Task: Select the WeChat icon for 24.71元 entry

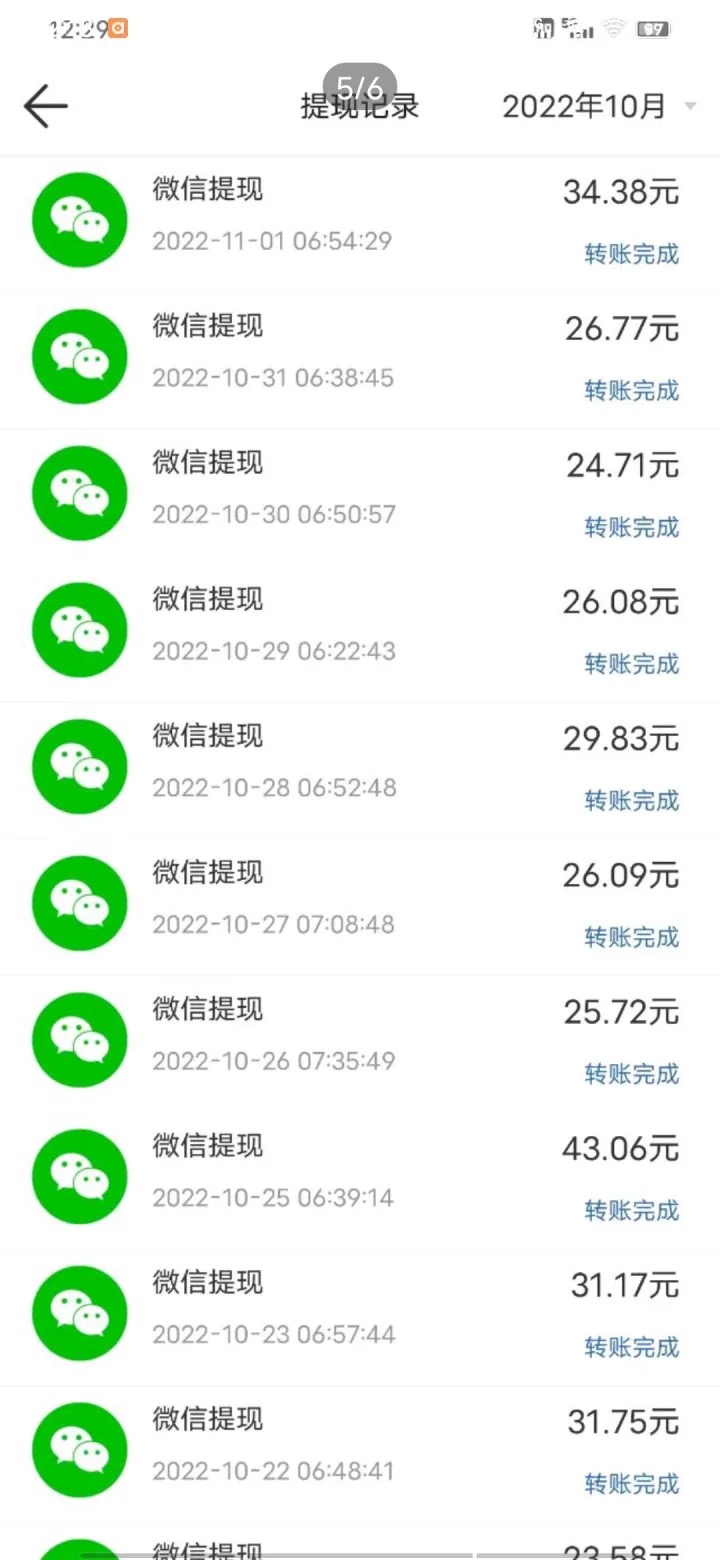Action: coord(79,491)
